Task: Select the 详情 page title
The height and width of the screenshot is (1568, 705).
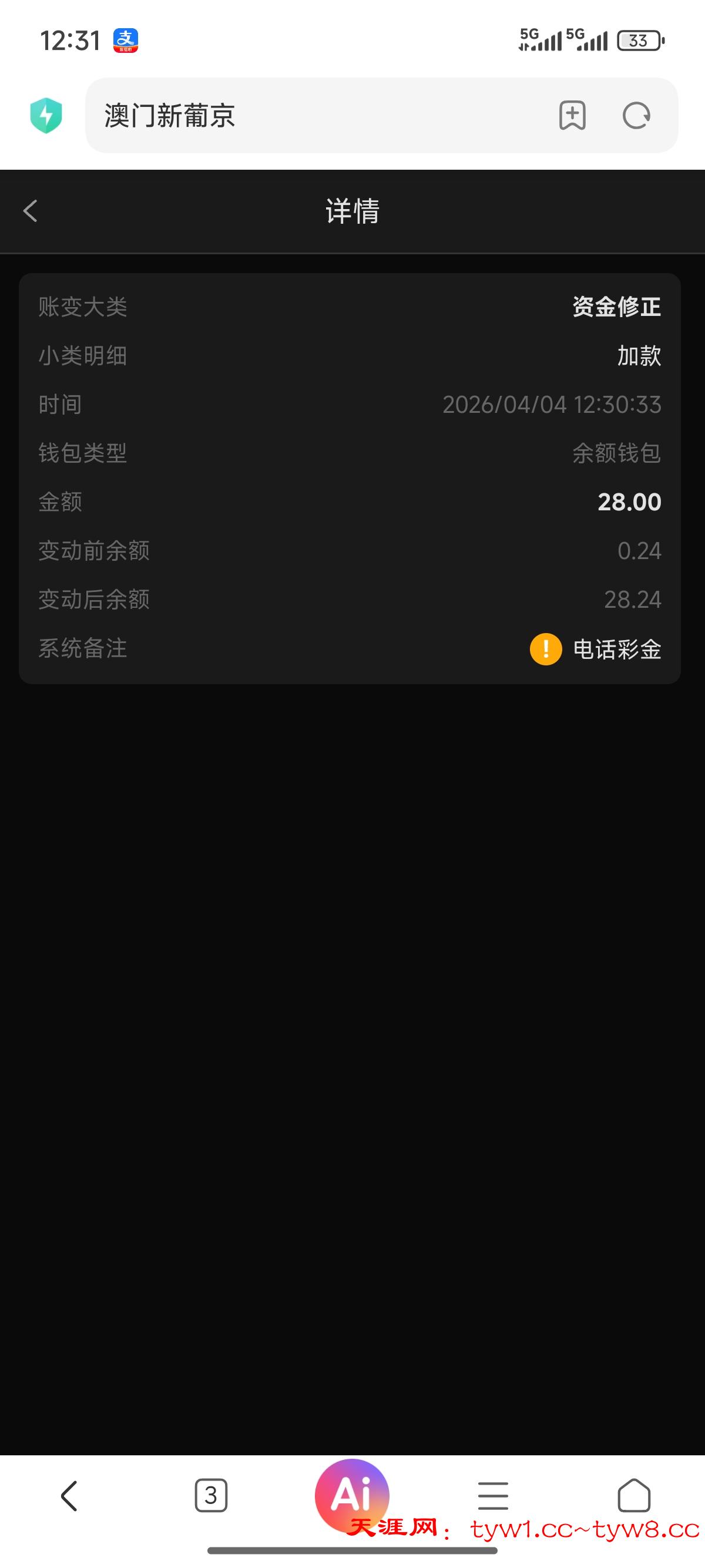Action: point(352,213)
